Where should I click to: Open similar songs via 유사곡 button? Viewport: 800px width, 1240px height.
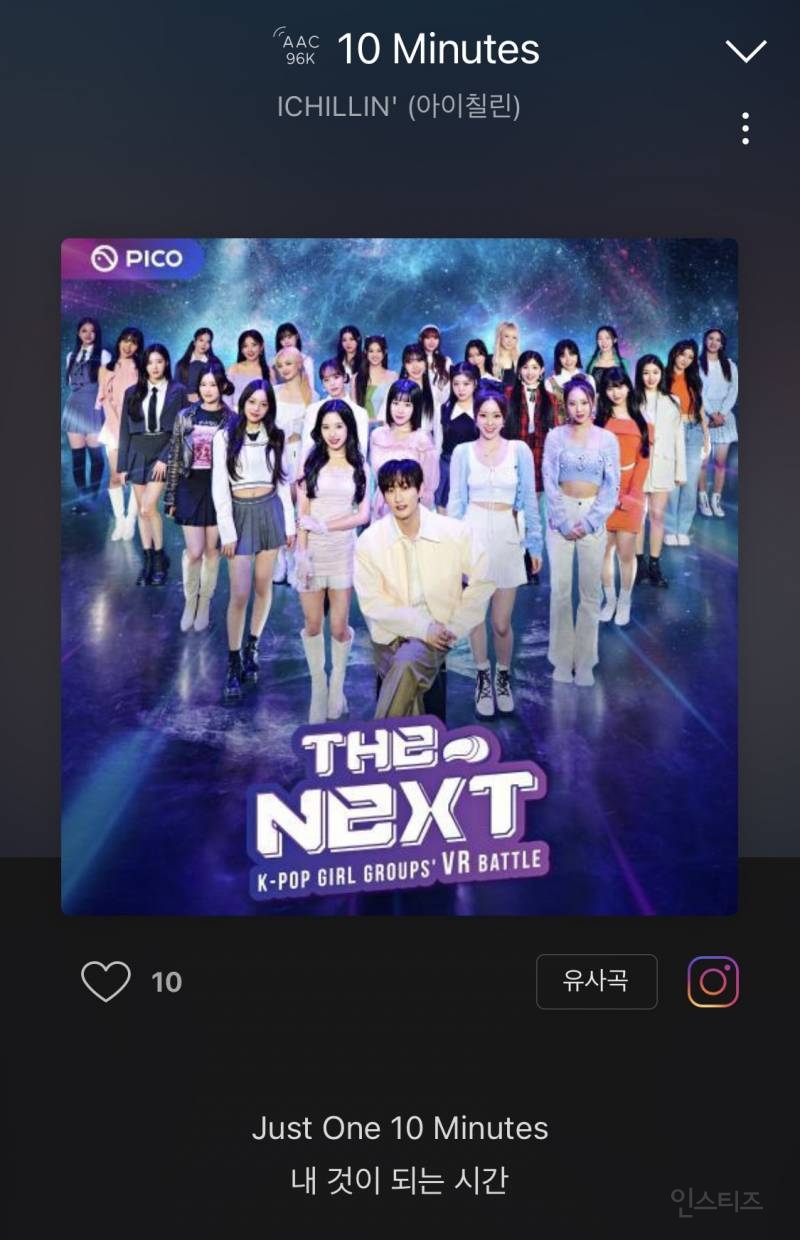tap(596, 981)
